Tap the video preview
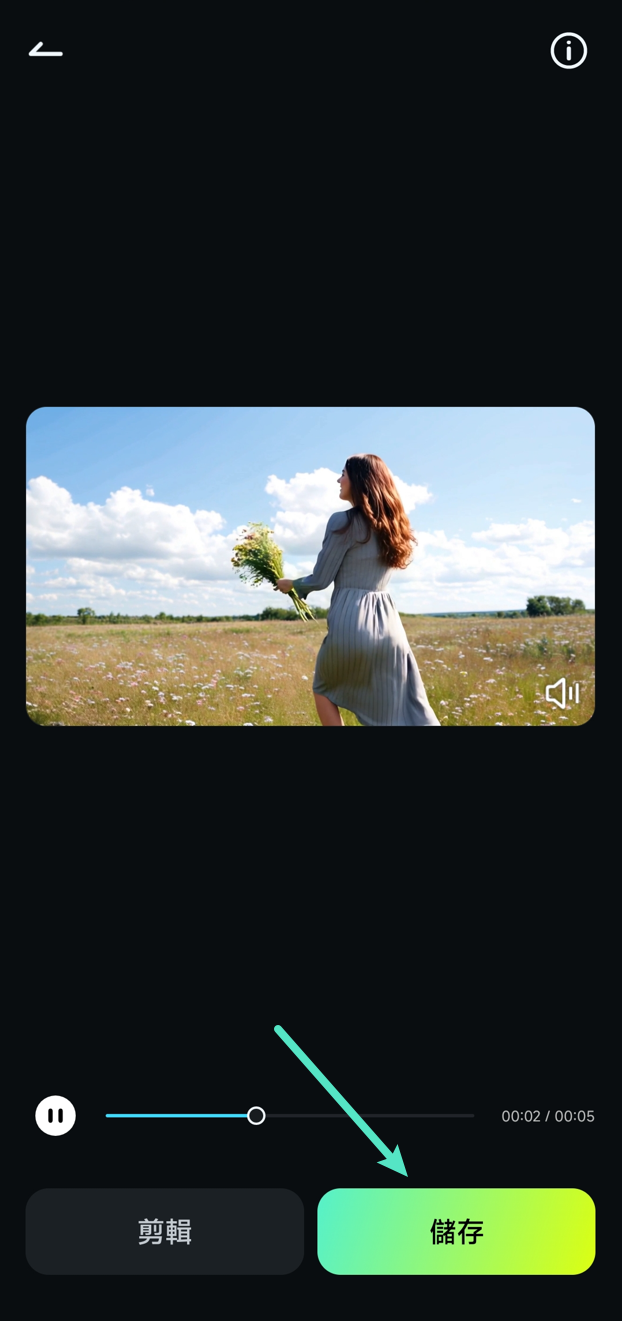The height and width of the screenshot is (1321, 622). coord(310,566)
